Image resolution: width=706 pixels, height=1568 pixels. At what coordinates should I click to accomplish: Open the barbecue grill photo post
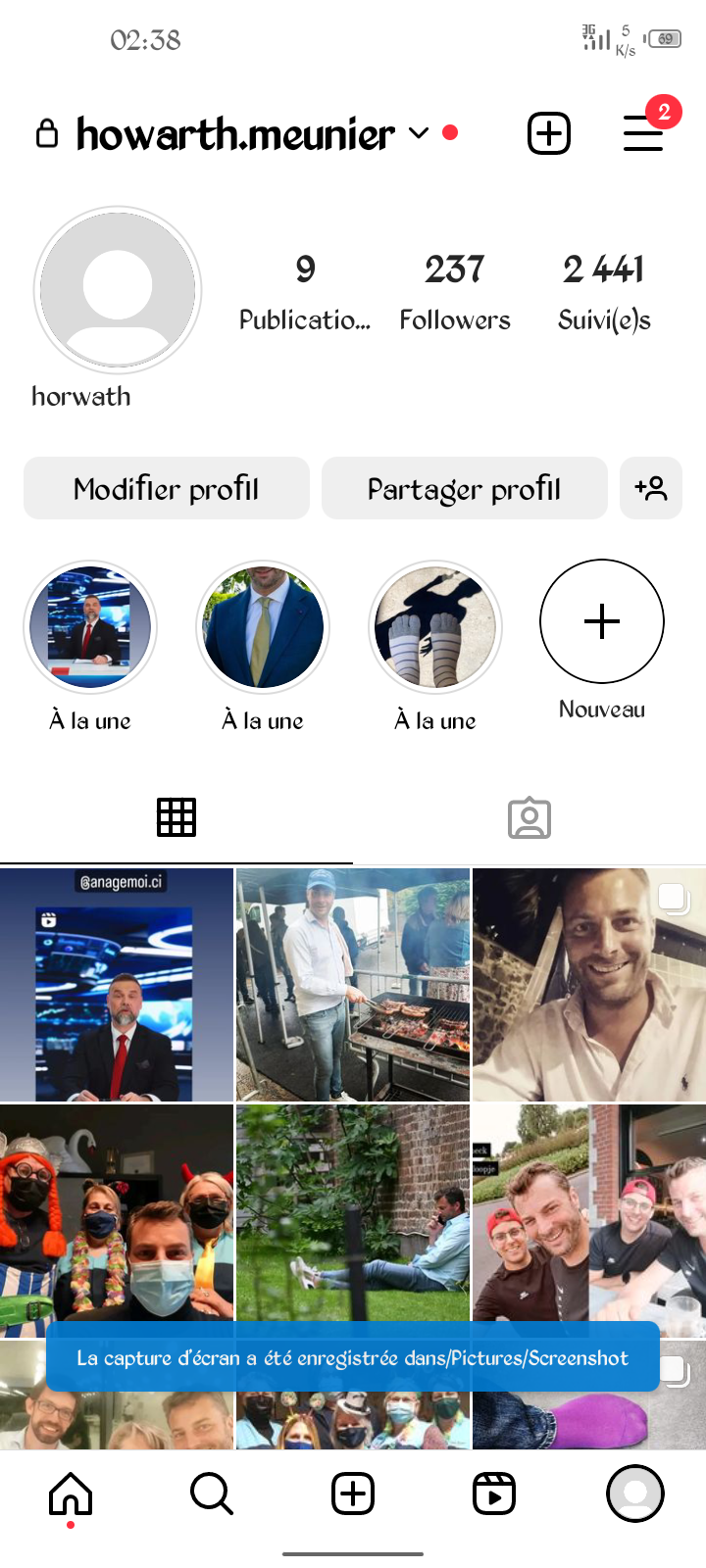[353, 985]
